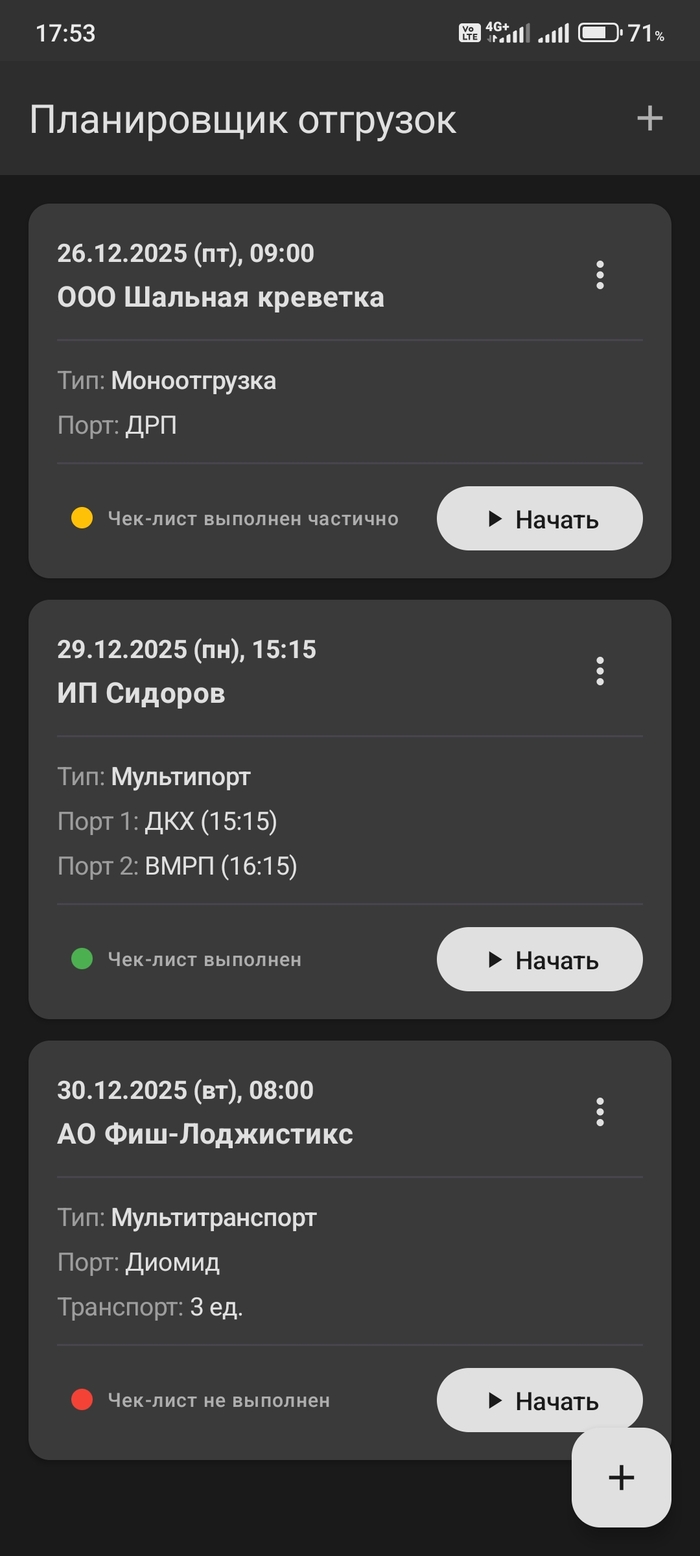This screenshot has height=1556, width=700.
Task: Start the ООО Шальная креветка shipment
Action: (x=539, y=519)
